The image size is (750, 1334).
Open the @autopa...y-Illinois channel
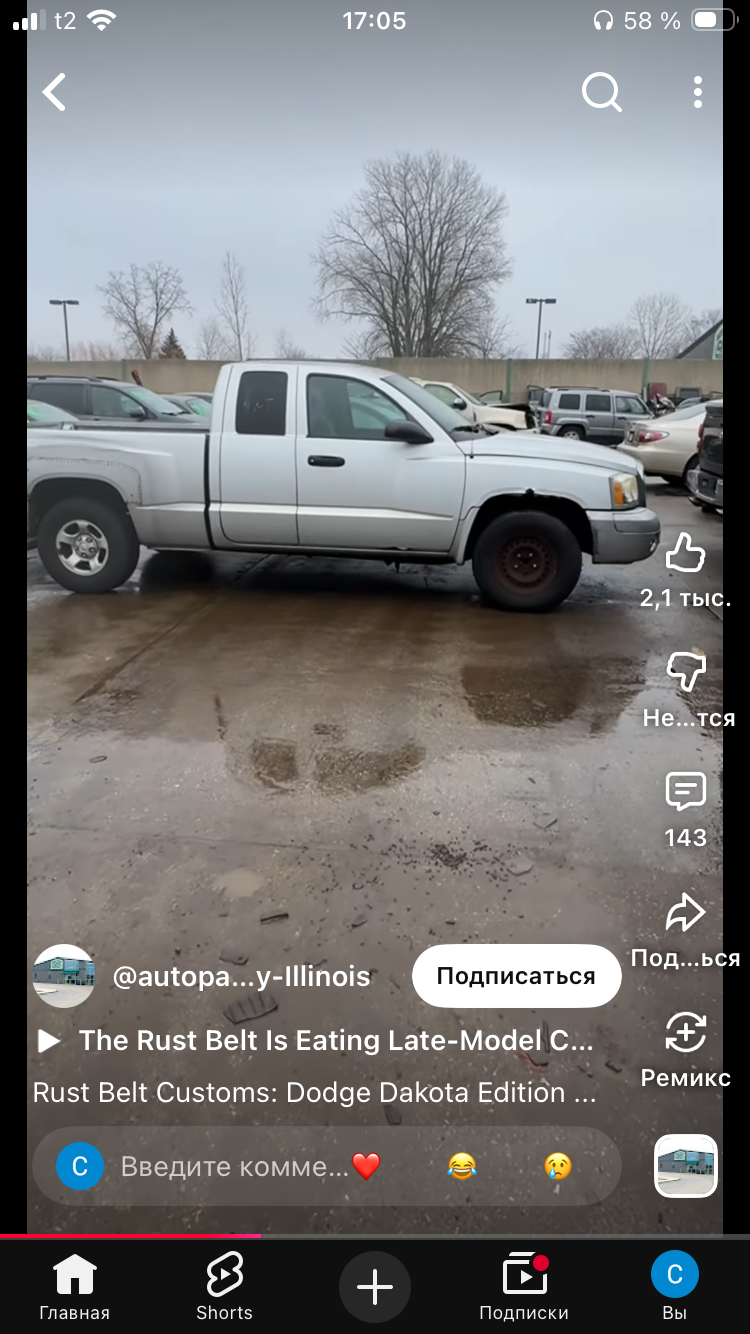pos(241,976)
